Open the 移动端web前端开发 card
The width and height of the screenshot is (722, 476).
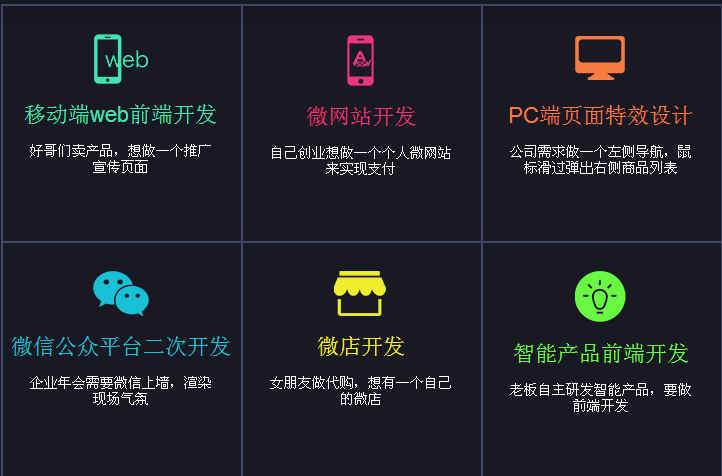pyautogui.click(x=121, y=115)
